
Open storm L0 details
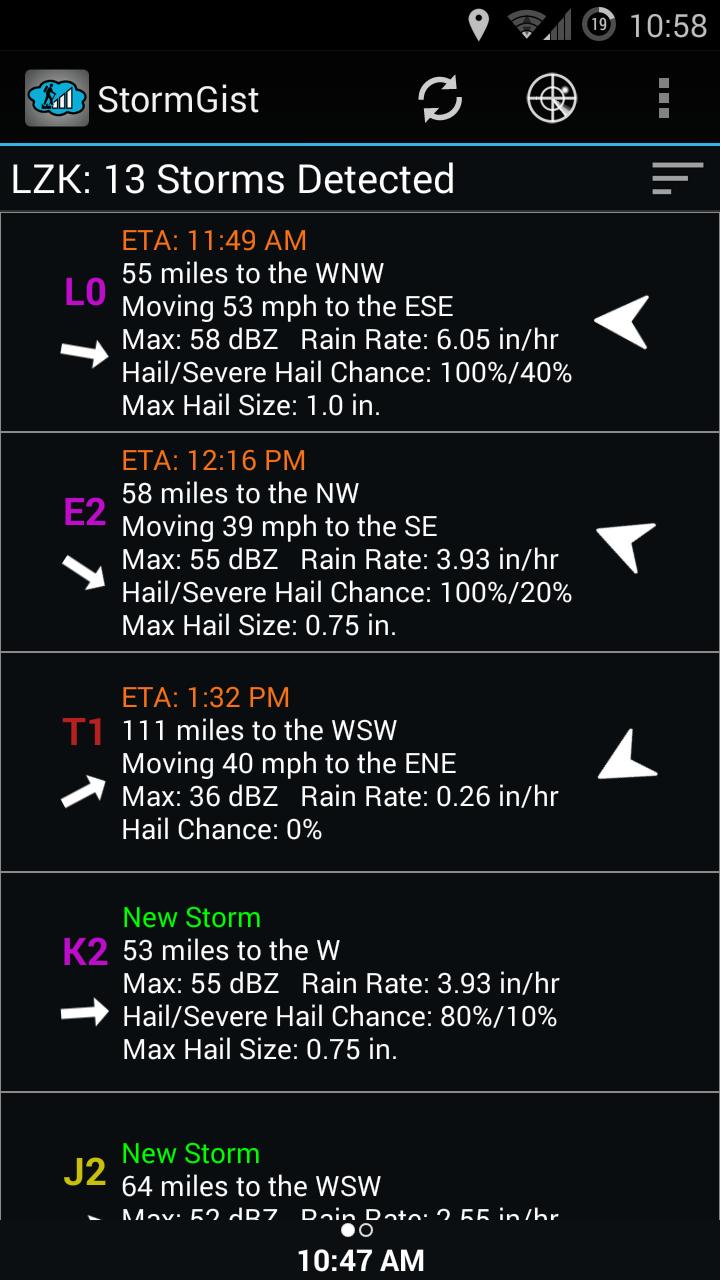[x=360, y=322]
